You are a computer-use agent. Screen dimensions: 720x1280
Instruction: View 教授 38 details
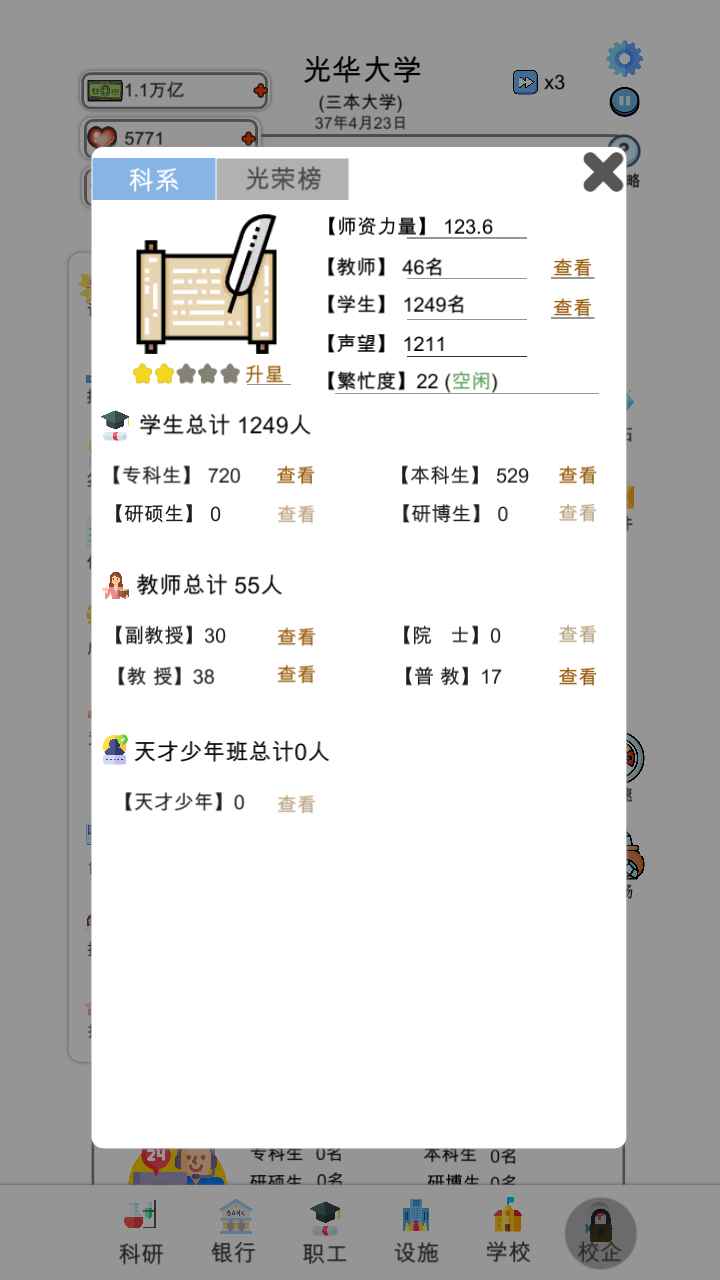[296, 675]
